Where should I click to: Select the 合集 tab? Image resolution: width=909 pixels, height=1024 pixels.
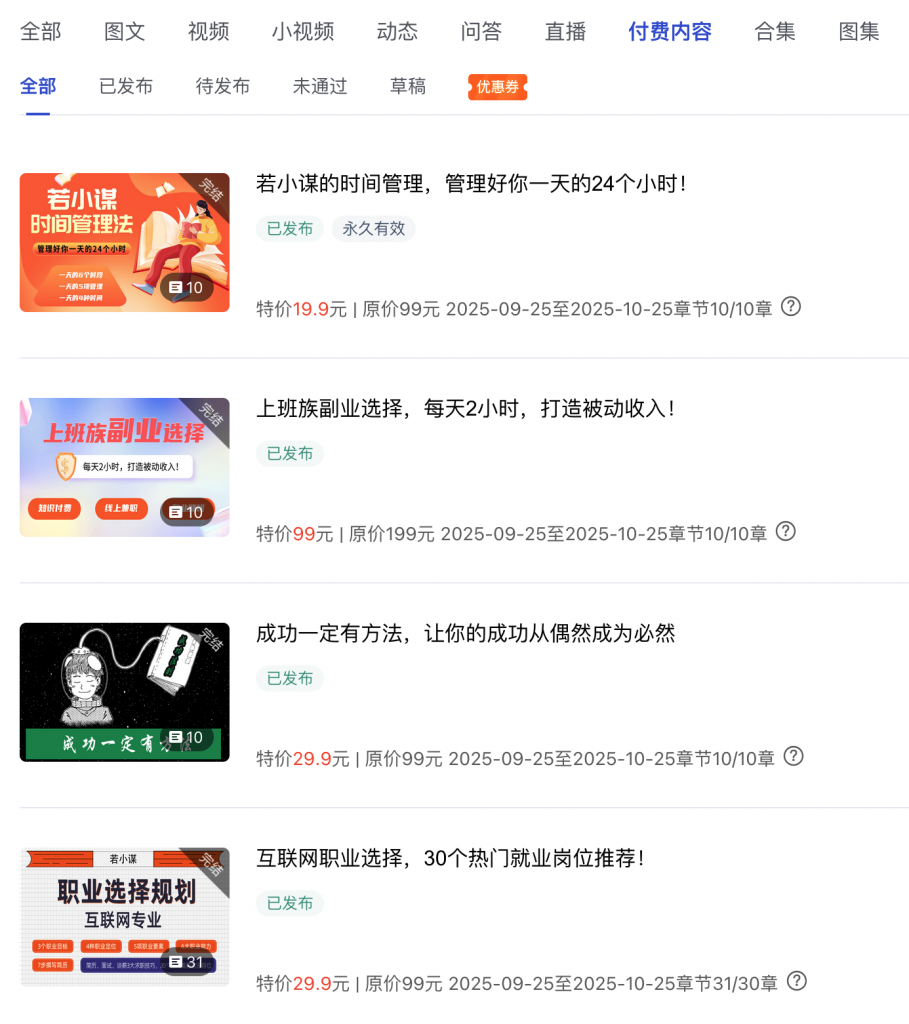point(775,31)
